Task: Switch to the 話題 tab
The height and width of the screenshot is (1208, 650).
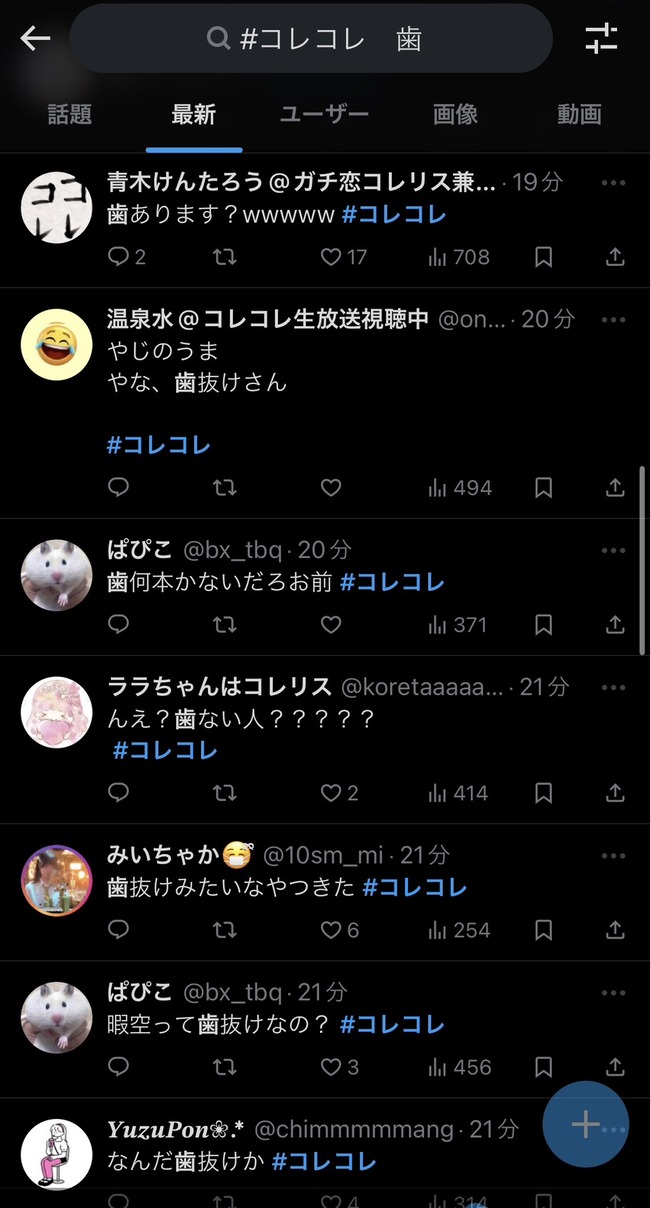Action: (69, 114)
